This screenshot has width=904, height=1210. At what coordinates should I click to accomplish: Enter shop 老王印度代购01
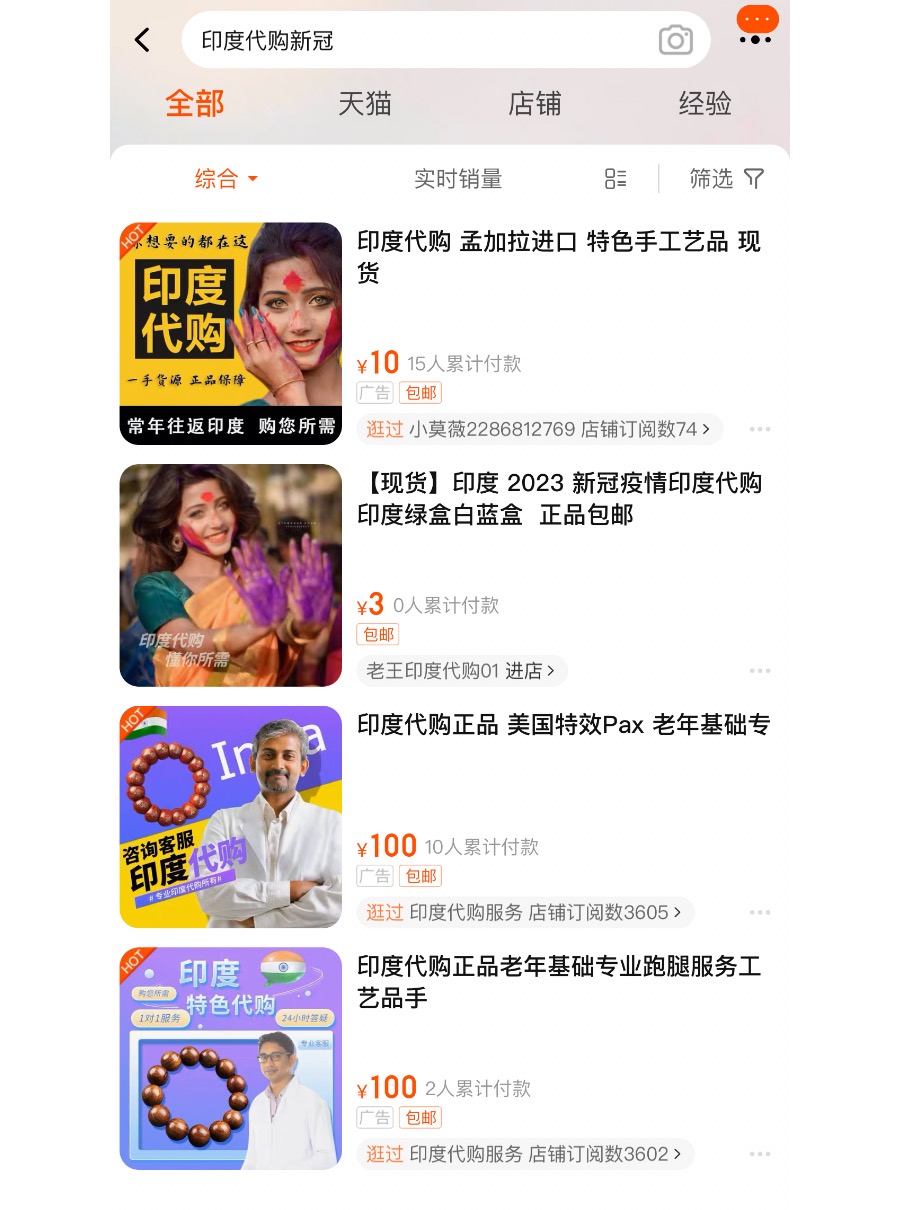461,670
